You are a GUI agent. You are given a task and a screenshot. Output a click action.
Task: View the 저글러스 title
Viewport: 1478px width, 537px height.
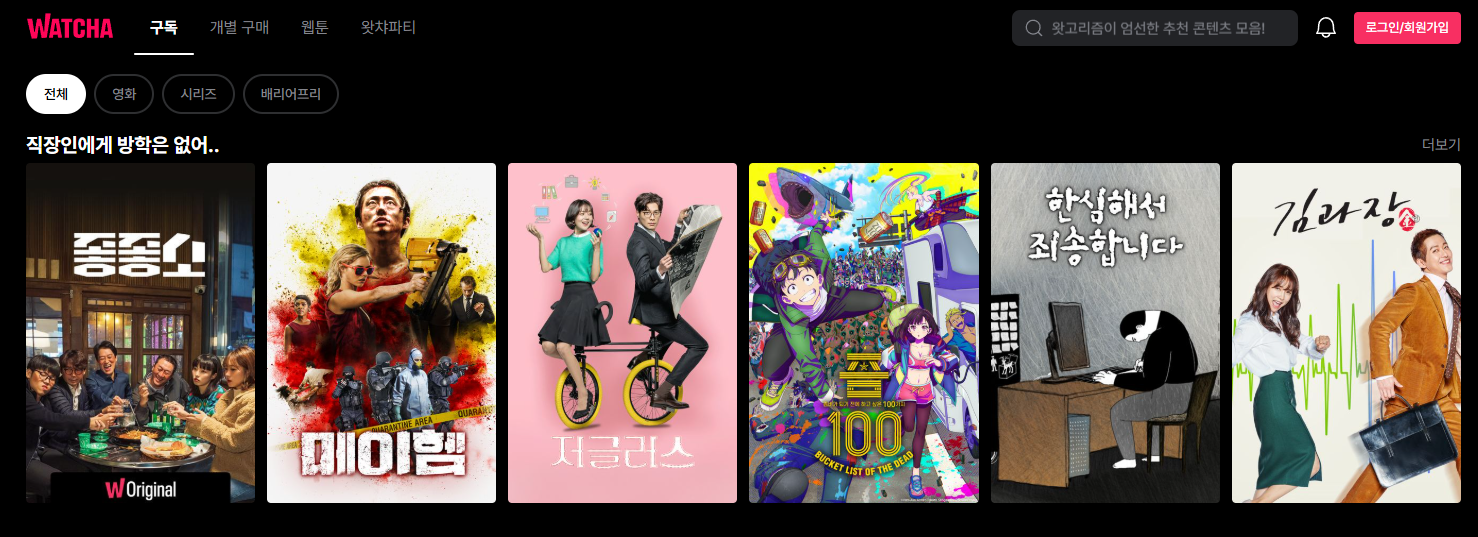coord(622,332)
